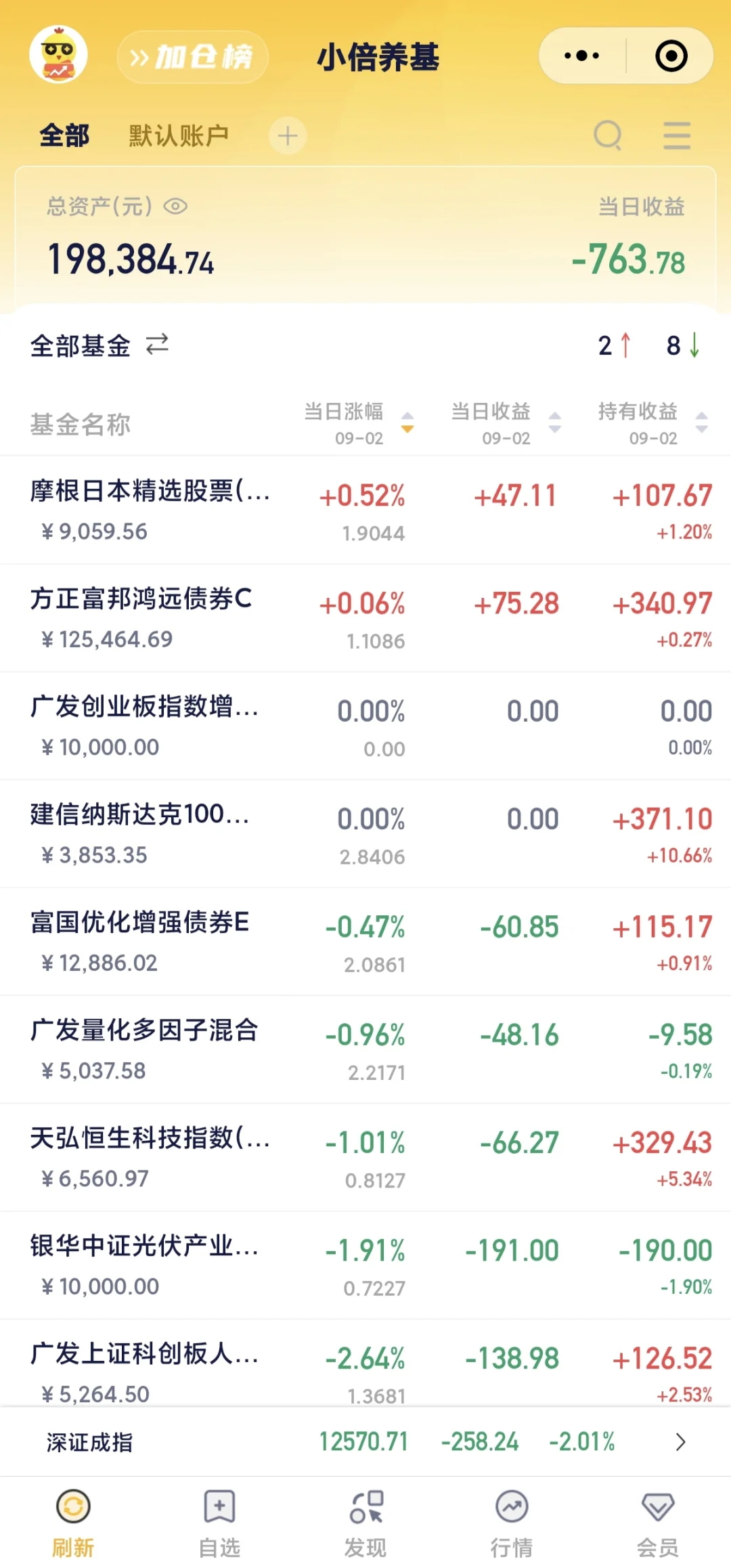Open 方正富邦鸿远债券C fund row

pyautogui.click(x=365, y=618)
